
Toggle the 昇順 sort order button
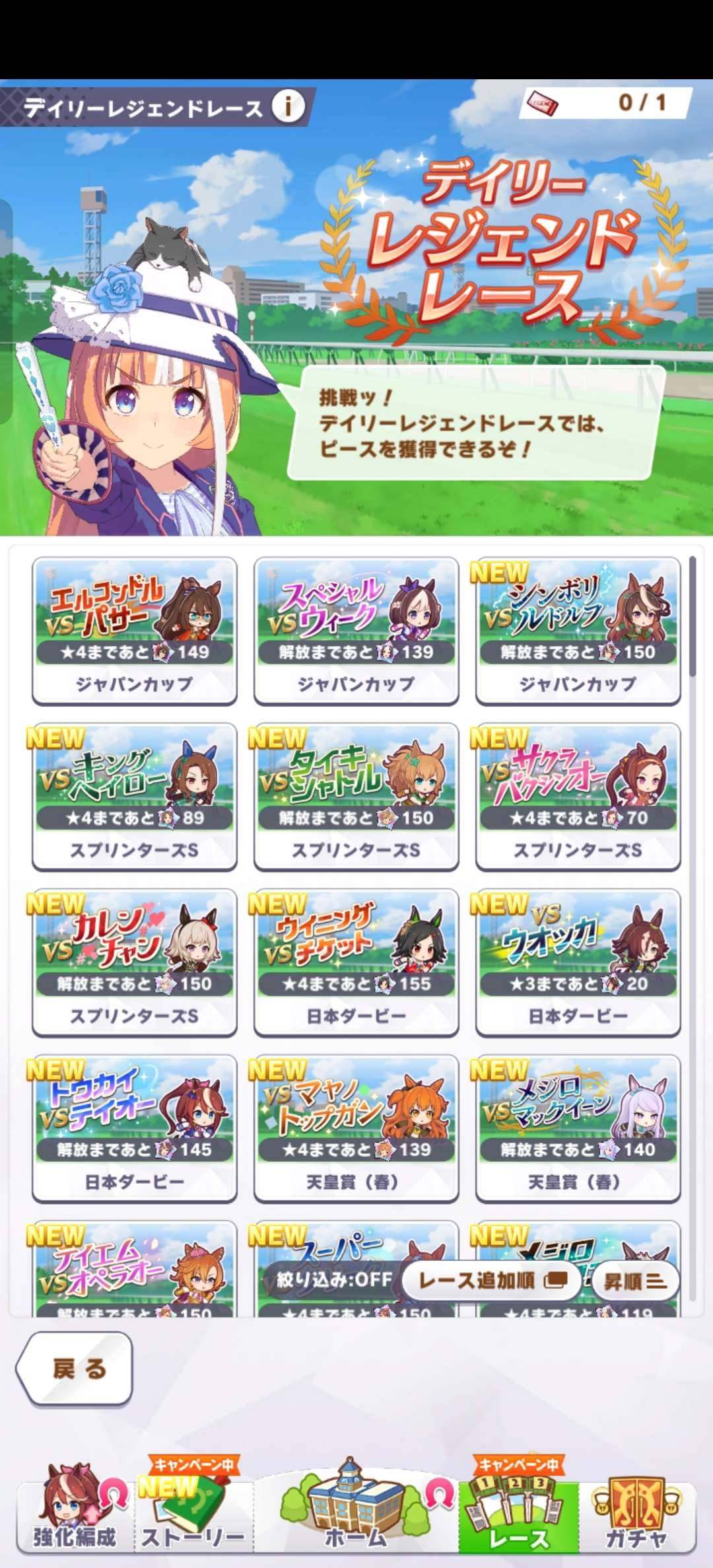pos(632,1281)
